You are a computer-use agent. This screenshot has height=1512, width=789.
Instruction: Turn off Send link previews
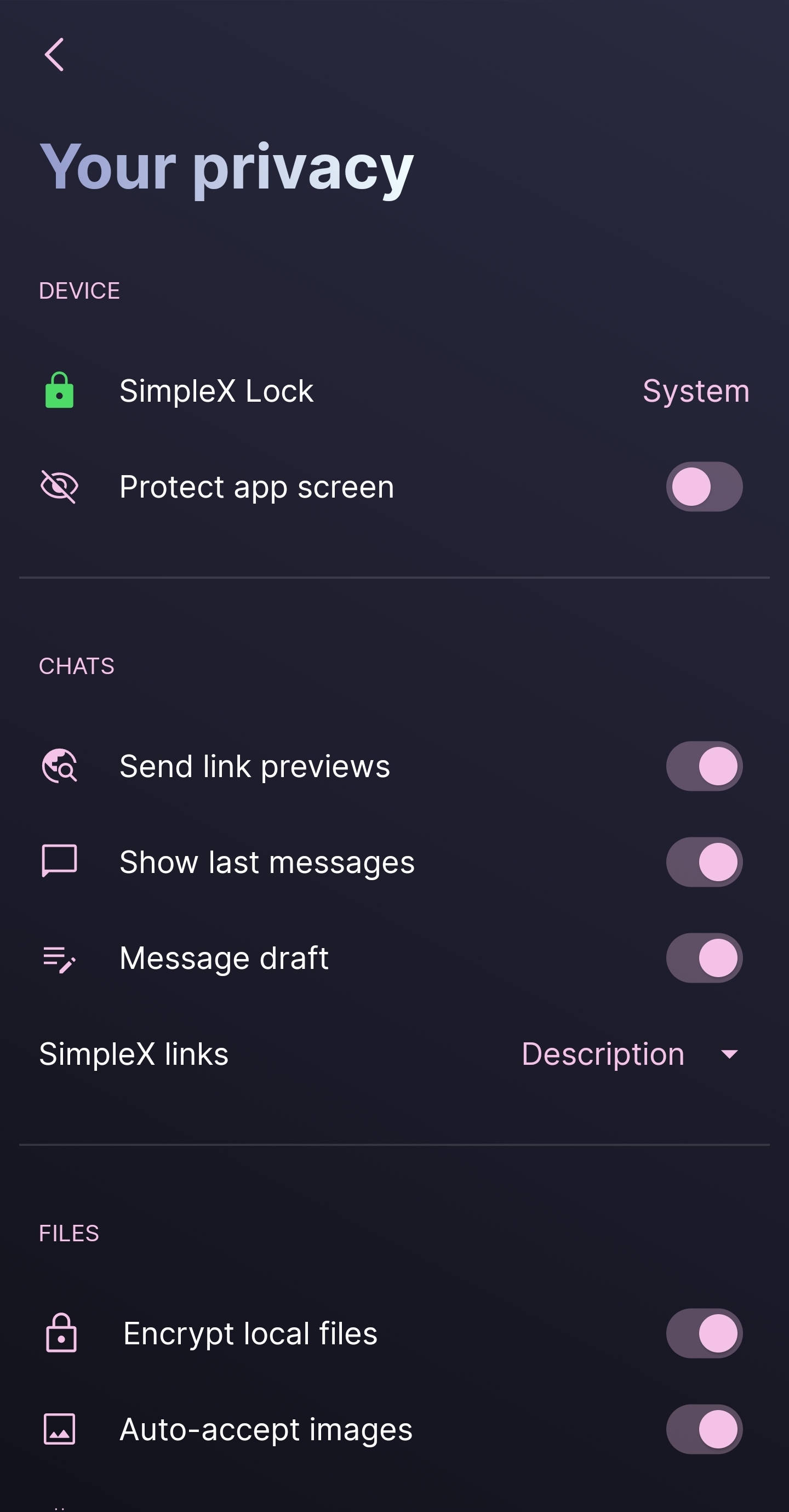pos(704,766)
